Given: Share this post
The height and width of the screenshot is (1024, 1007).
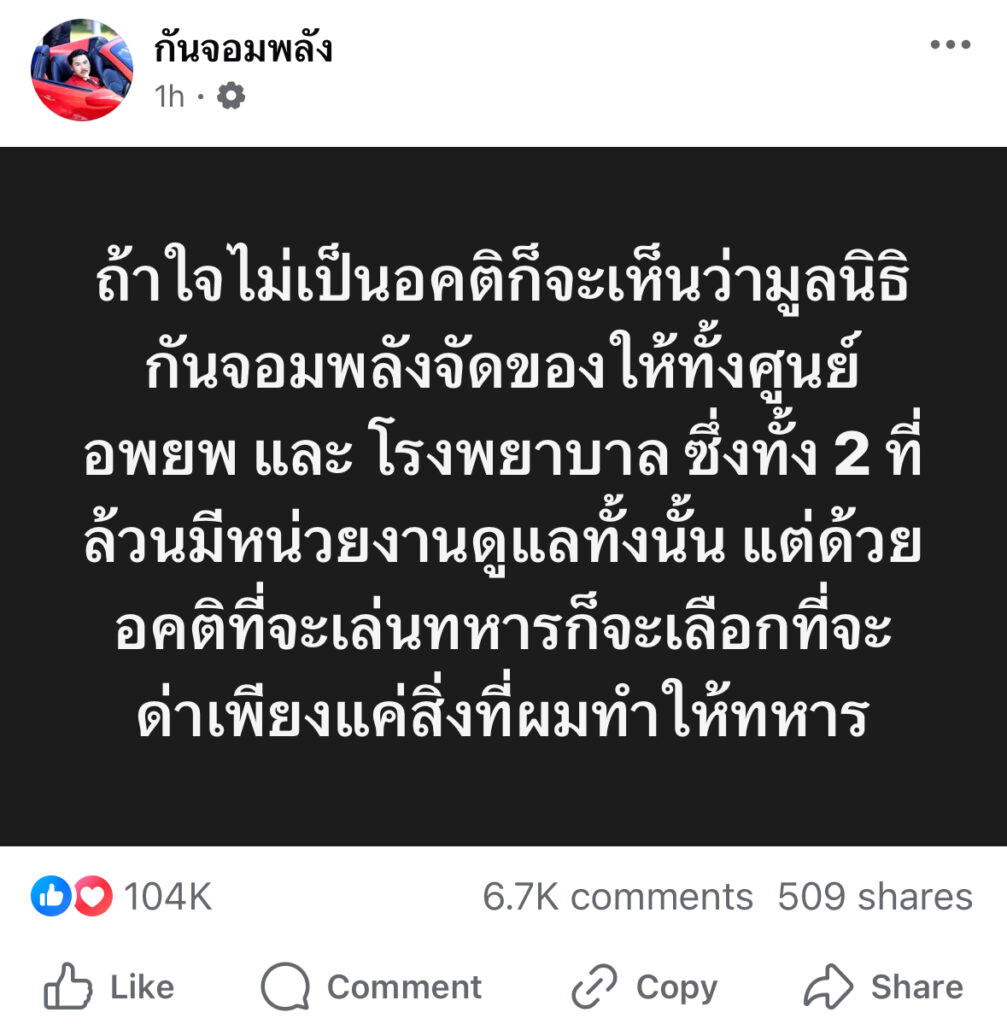Looking at the screenshot, I should coord(884,988).
